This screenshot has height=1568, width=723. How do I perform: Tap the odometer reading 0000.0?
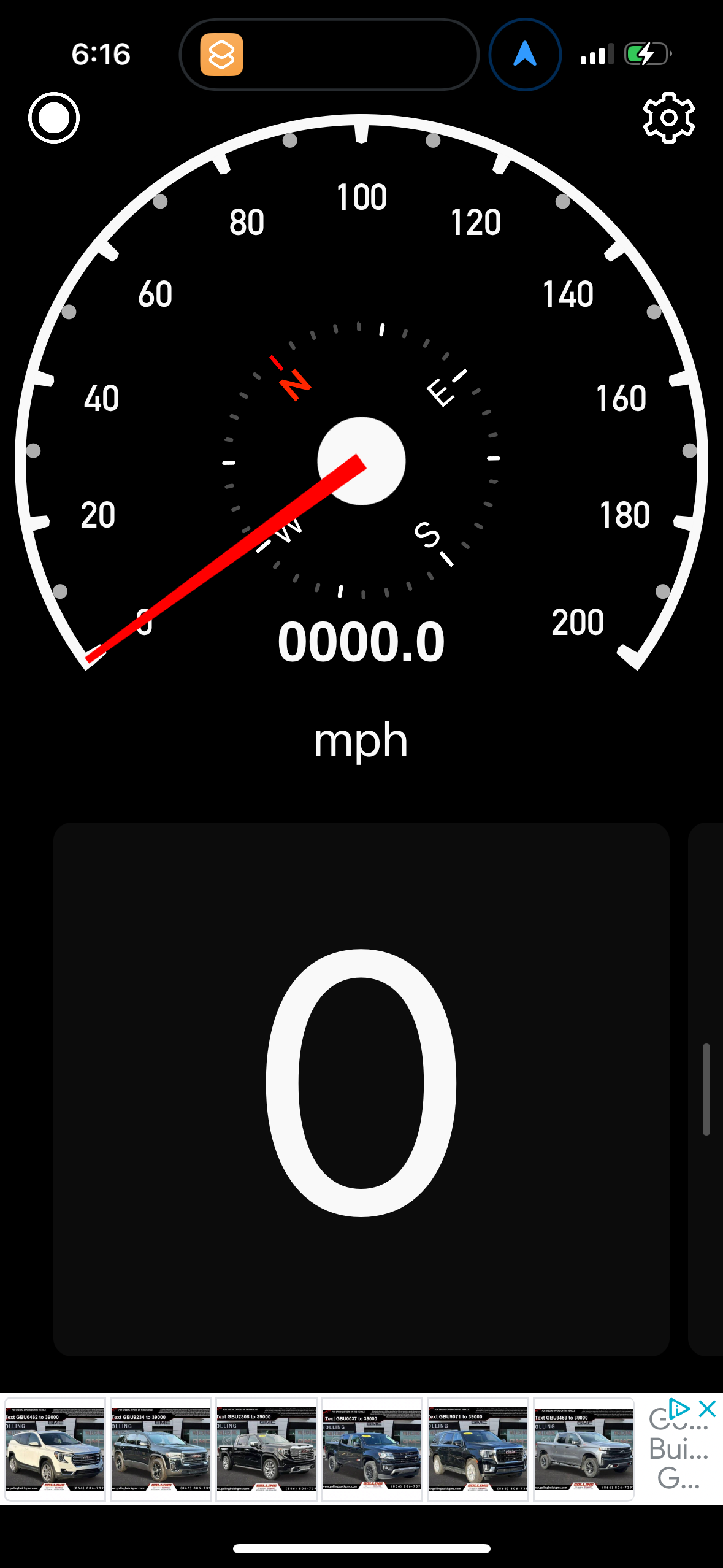(x=361, y=640)
